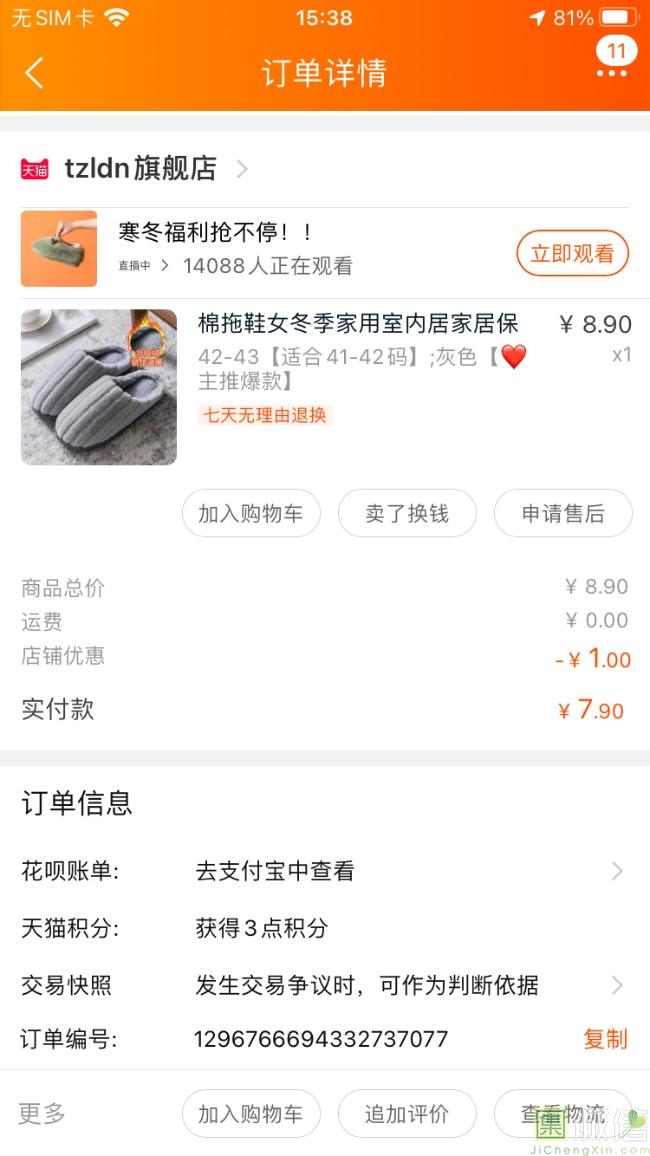Tap 加入购物车 below the product
The height and width of the screenshot is (1156, 650).
[250, 514]
